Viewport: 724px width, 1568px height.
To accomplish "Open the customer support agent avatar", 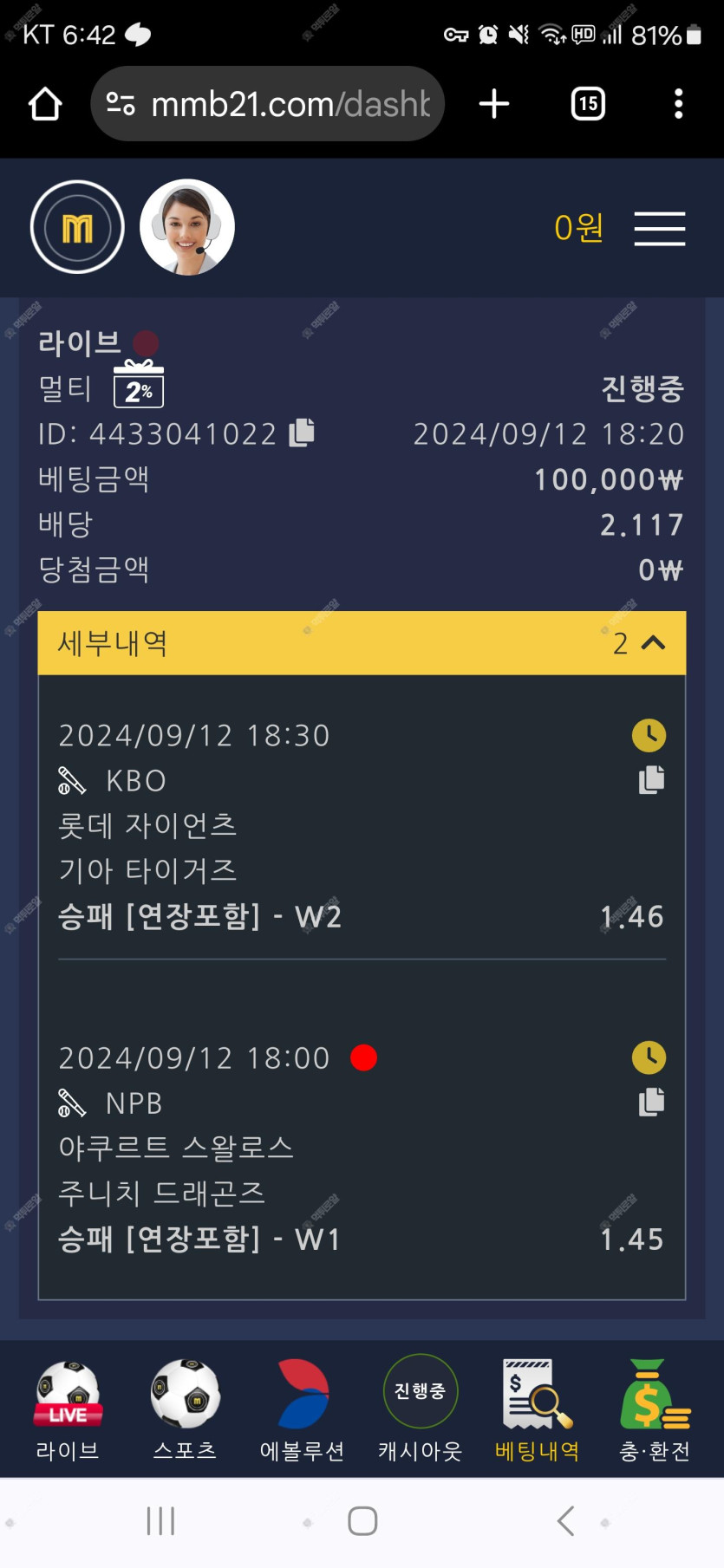I will (x=187, y=227).
